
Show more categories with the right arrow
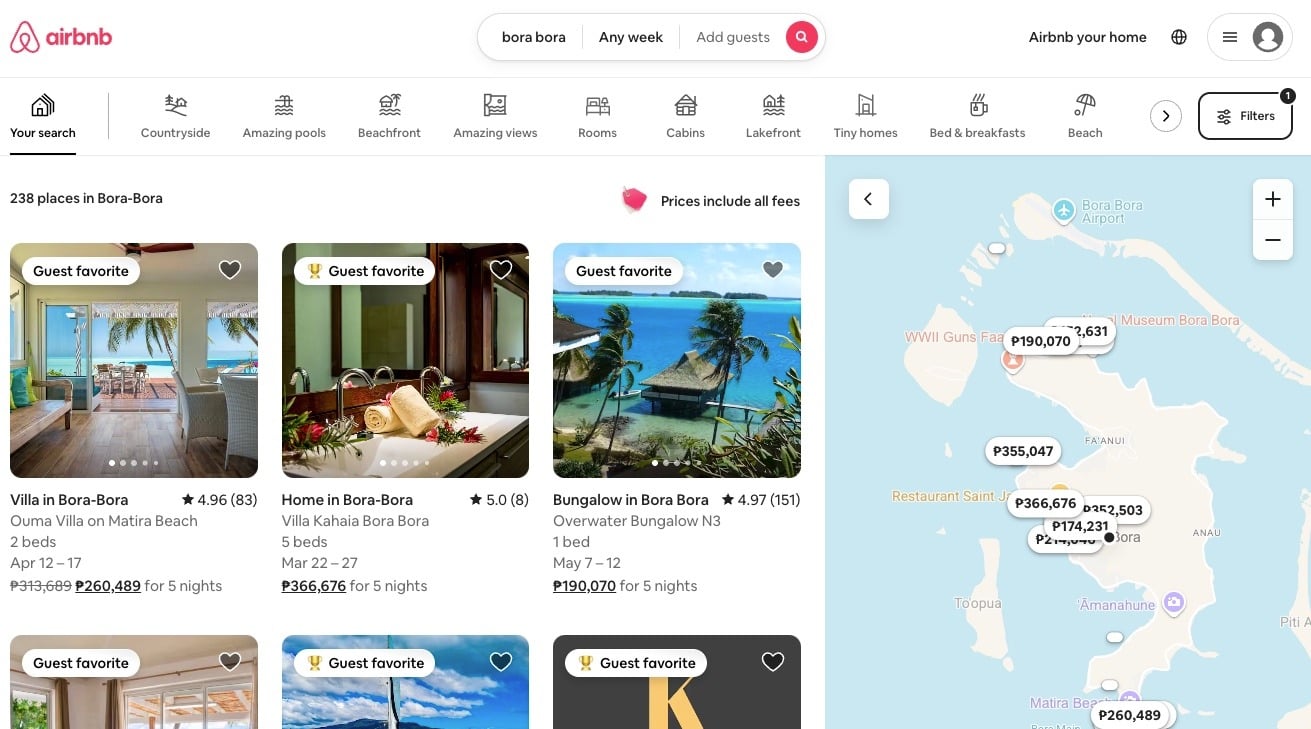(x=1165, y=116)
